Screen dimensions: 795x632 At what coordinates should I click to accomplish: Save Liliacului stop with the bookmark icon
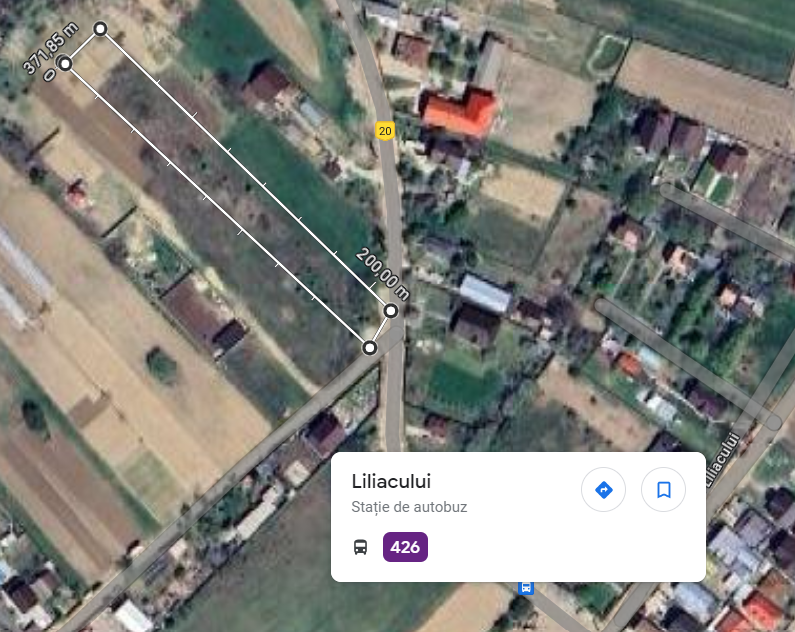coord(663,490)
